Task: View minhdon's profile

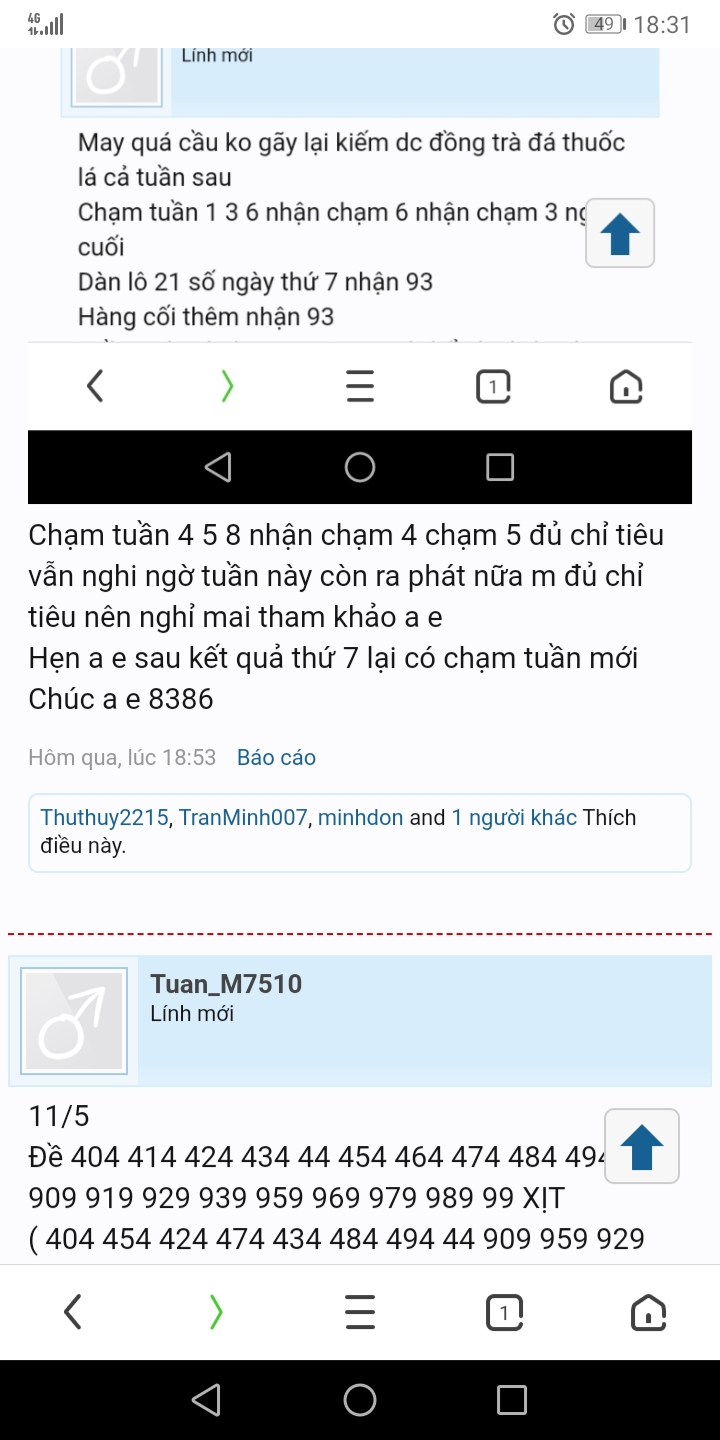Action: point(360,818)
